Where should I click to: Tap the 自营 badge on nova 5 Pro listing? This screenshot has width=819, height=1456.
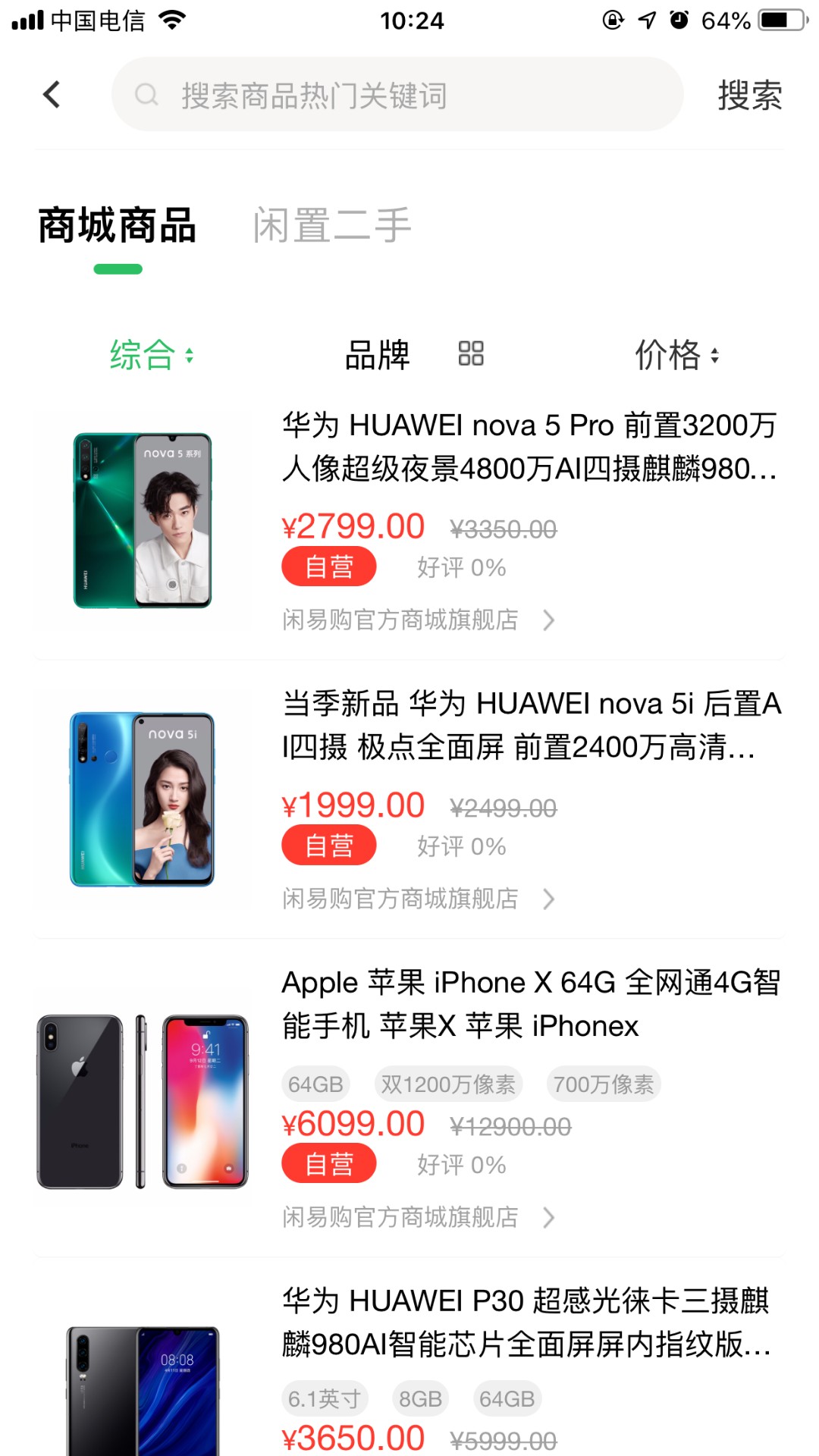tap(328, 566)
